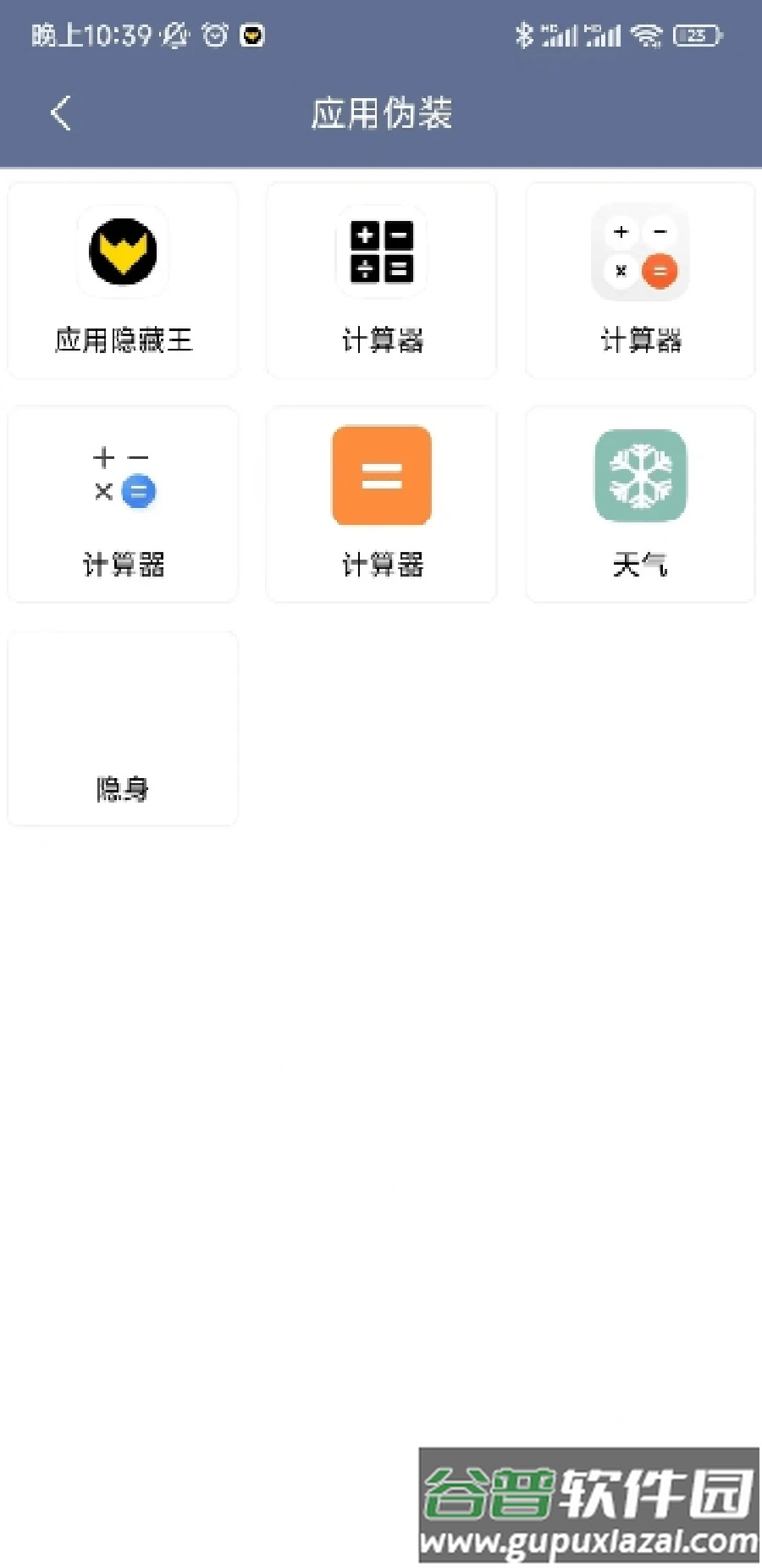This screenshot has height=1568, width=762.
Task: Choose the 天气 disguise card
Action: [x=639, y=504]
